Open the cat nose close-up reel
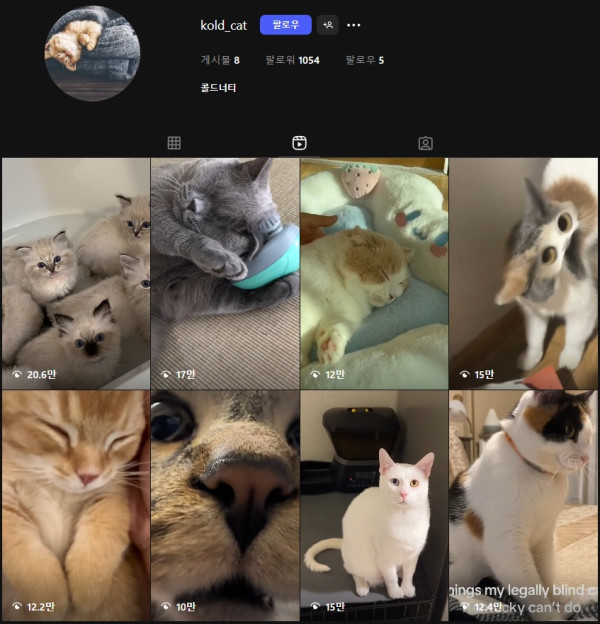Viewport: 600px width, 624px height. click(x=225, y=505)
